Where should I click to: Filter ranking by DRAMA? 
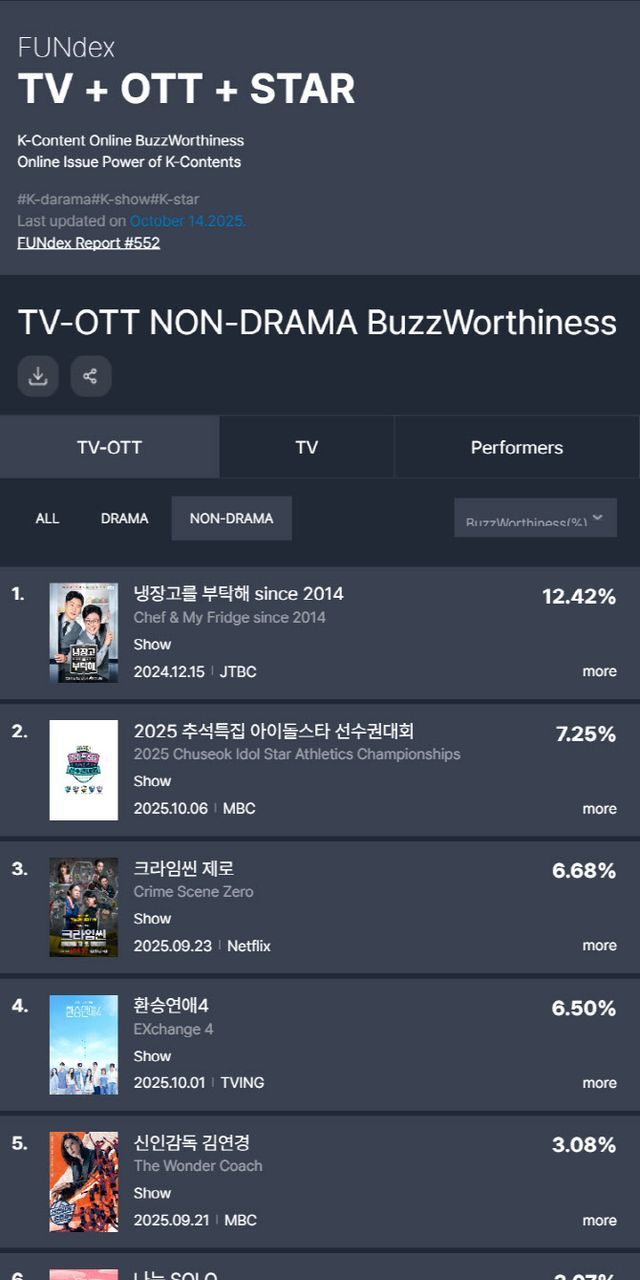tap(124, 518)
